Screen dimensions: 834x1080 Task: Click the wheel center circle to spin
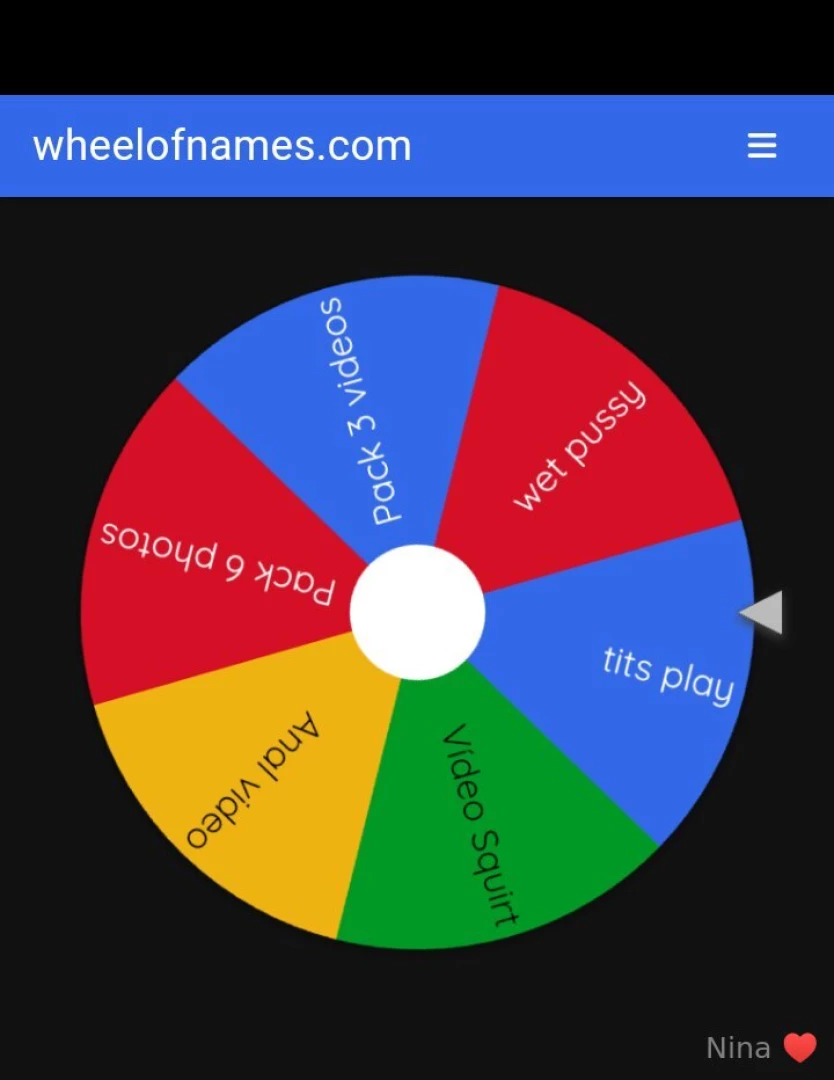(416, 612)
